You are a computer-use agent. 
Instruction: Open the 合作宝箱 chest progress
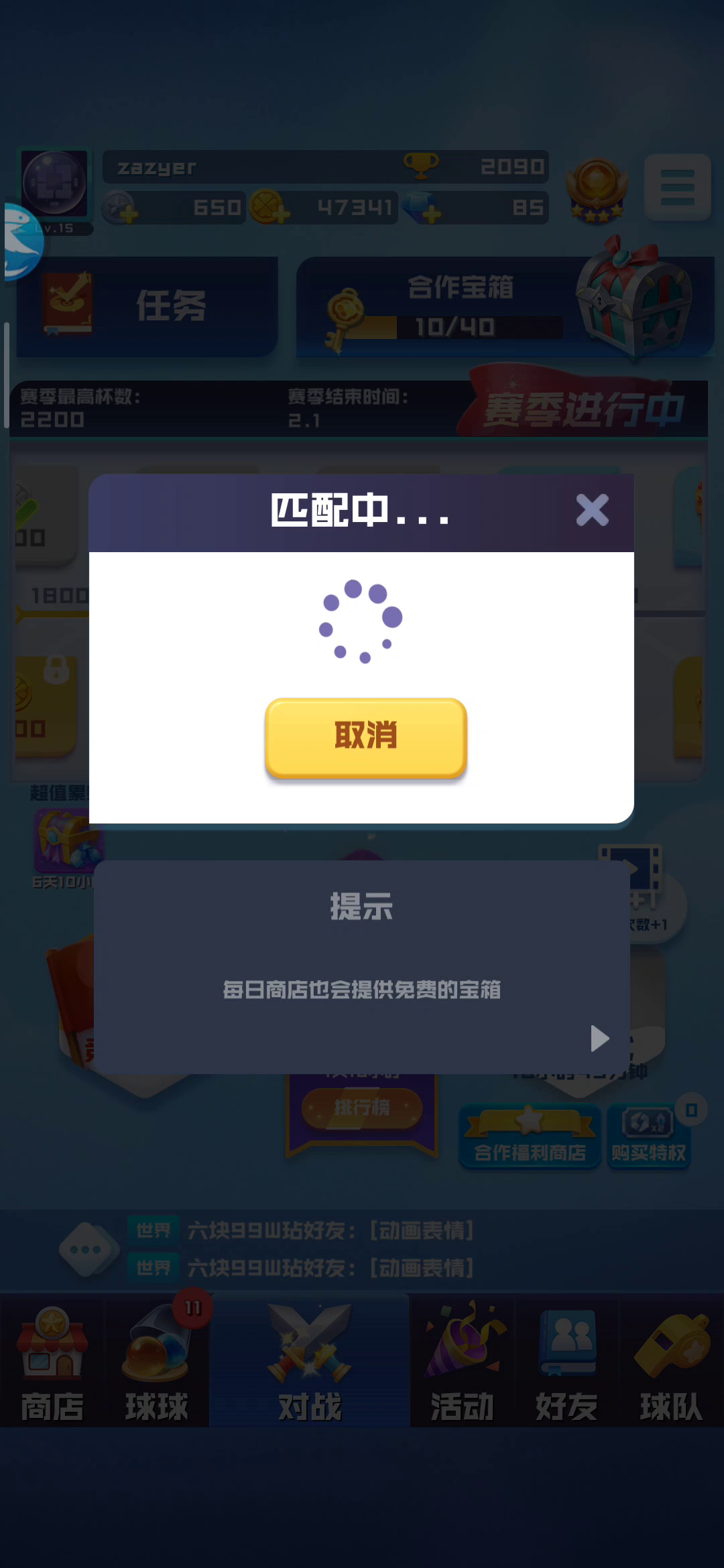[504, 306]
